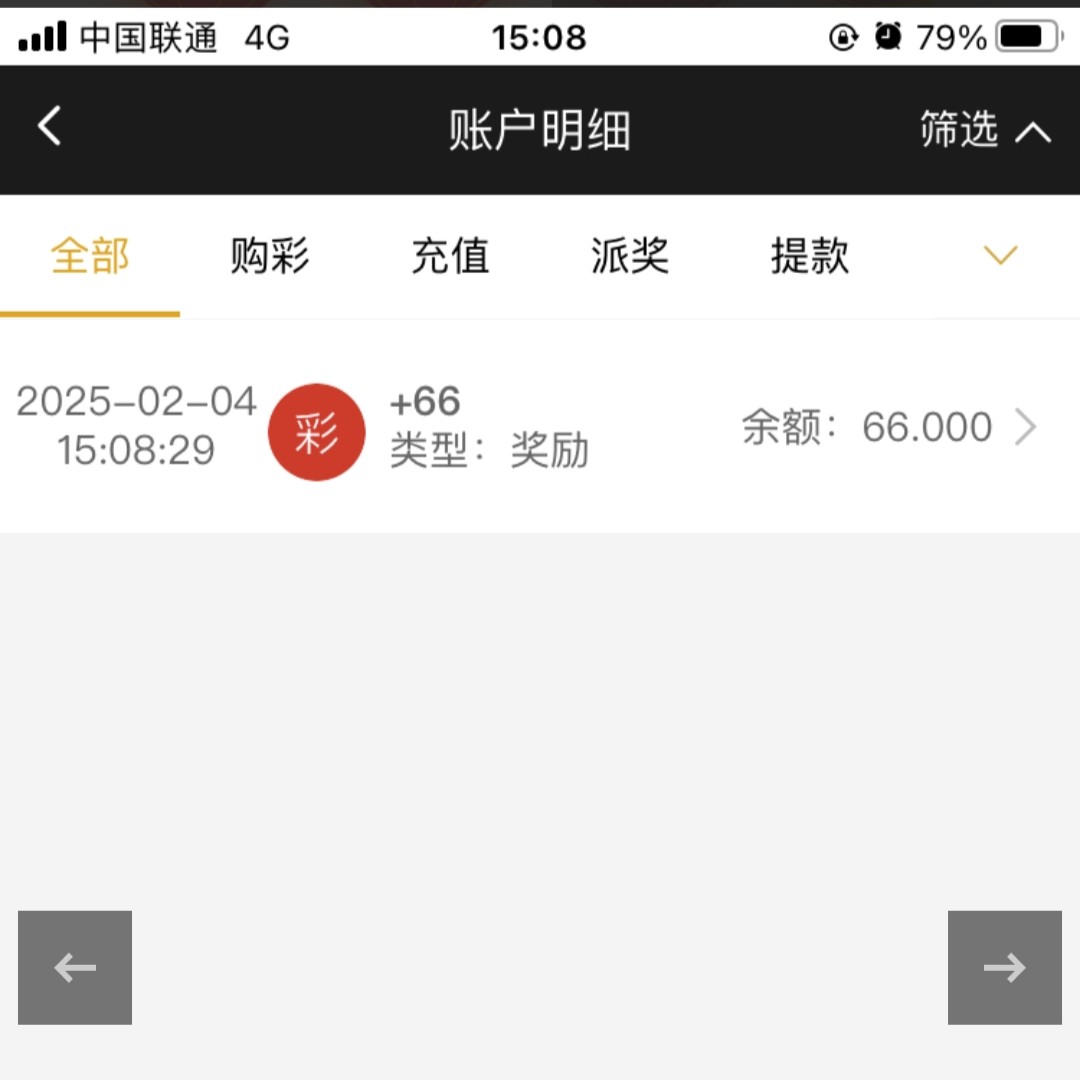Show the 派奖 records tab
Image resolution: width=1080 pixels, height=1080 pixels.
[630, 257]
